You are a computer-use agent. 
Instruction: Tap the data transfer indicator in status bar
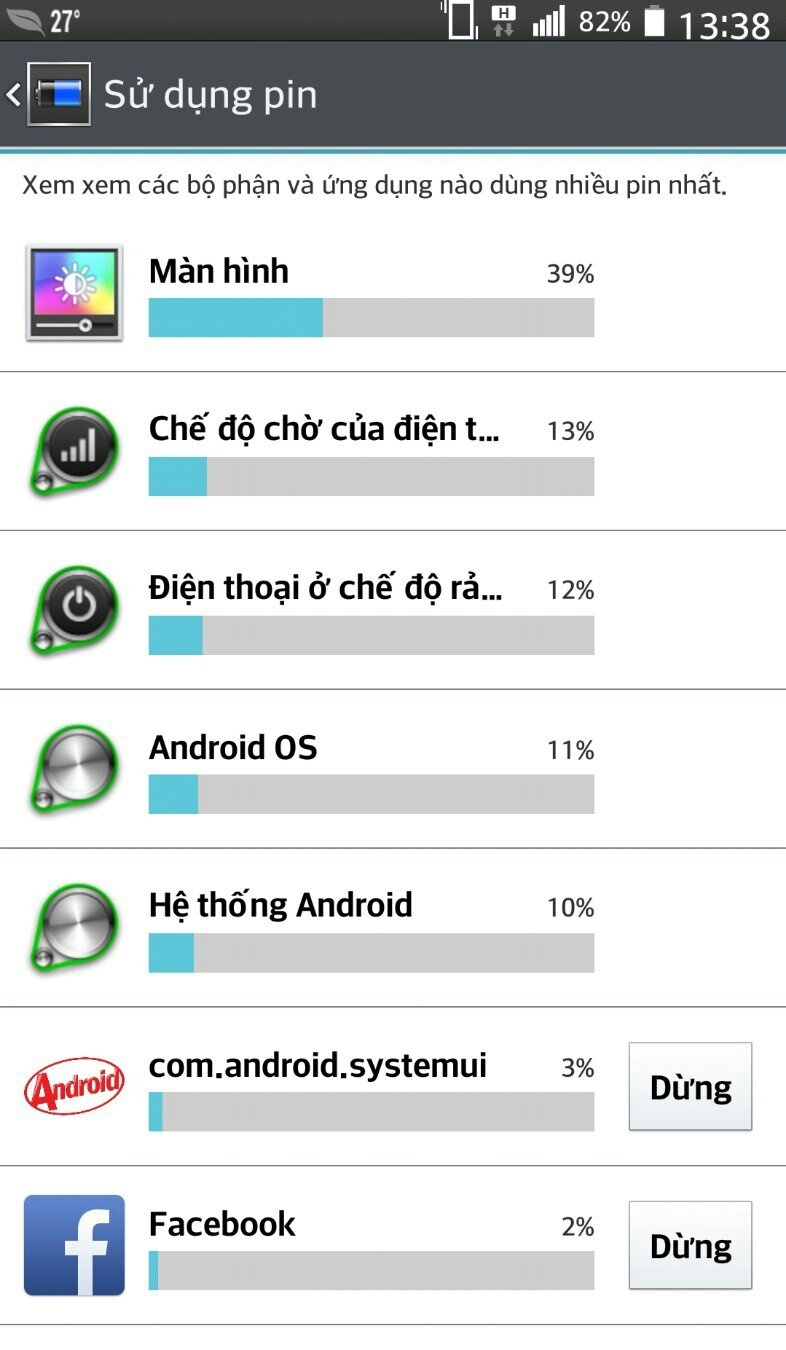502,18
